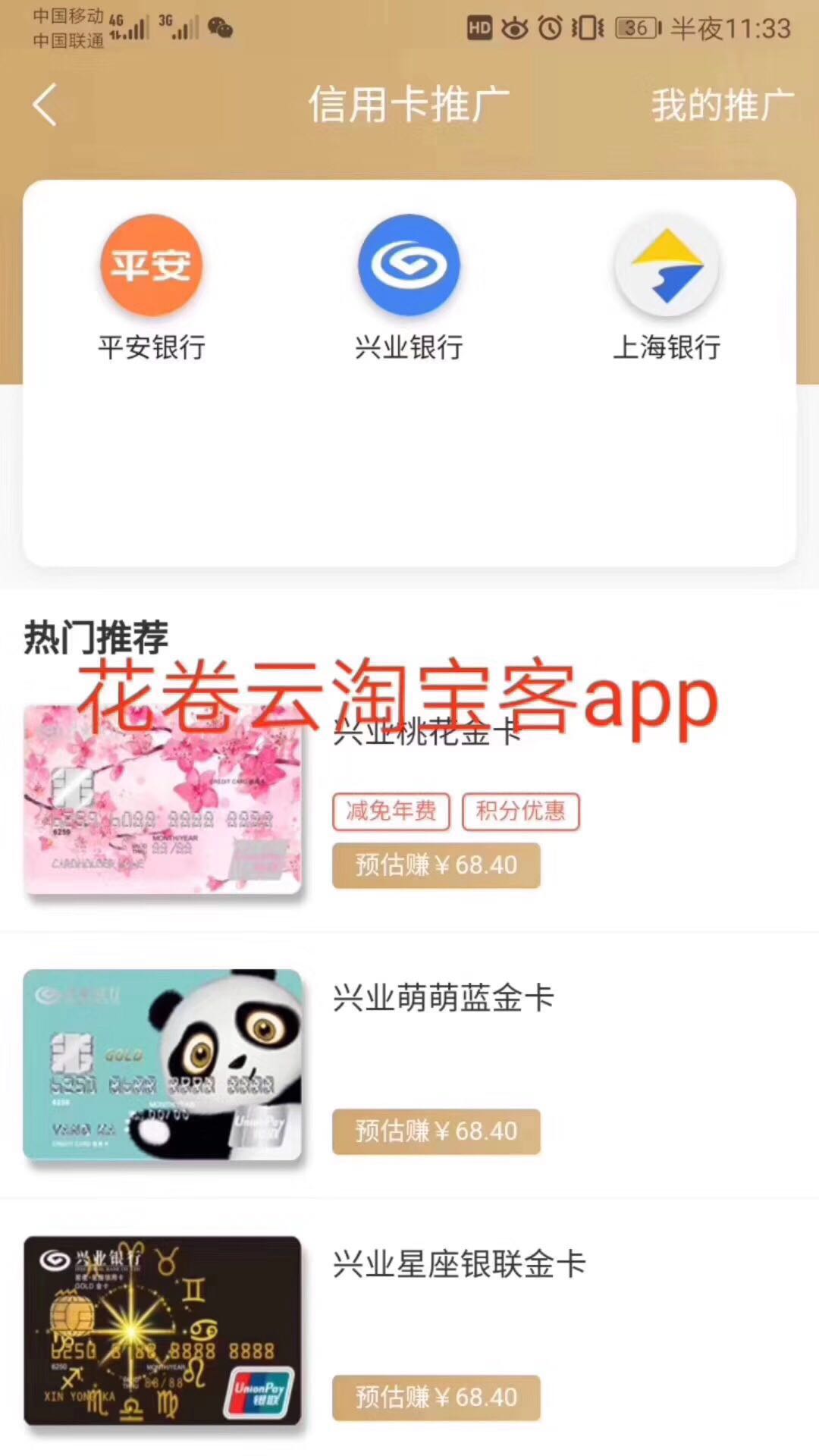Tap 预估赚¥68.40 under 兴业桃花金卡
The width and height of the screenshot is (819, 1456).
pos(436,865)
